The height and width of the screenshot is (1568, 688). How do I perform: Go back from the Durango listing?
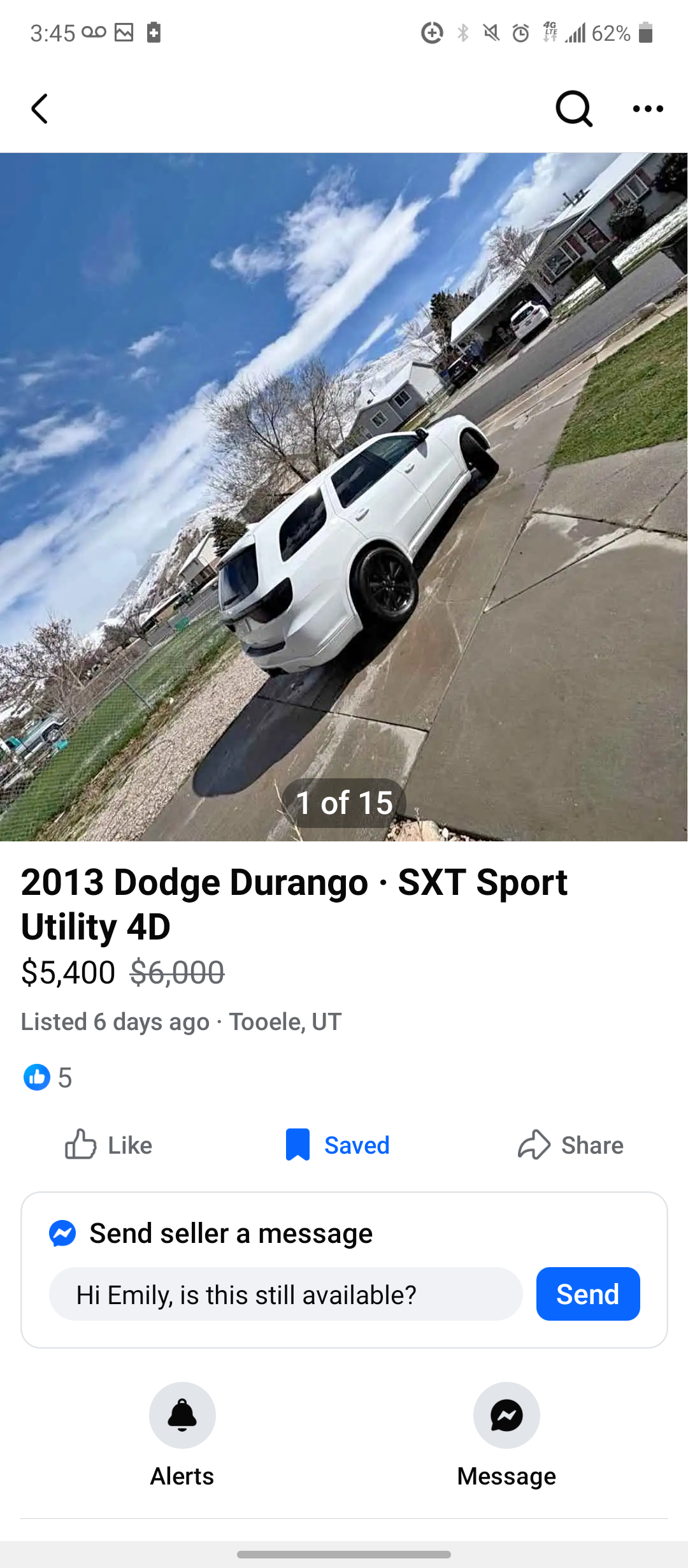[39, 109]
